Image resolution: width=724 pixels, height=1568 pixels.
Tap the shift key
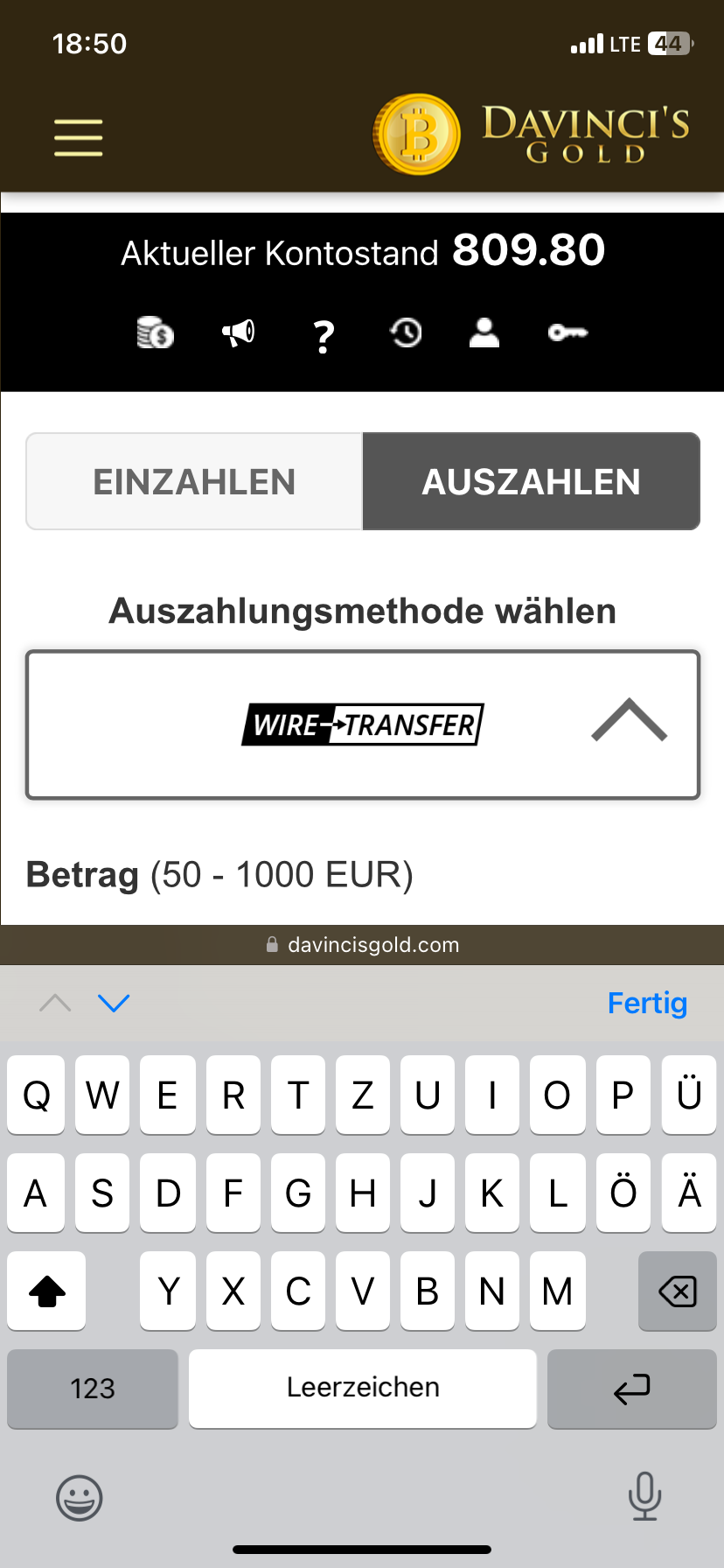pos(47,1291)
